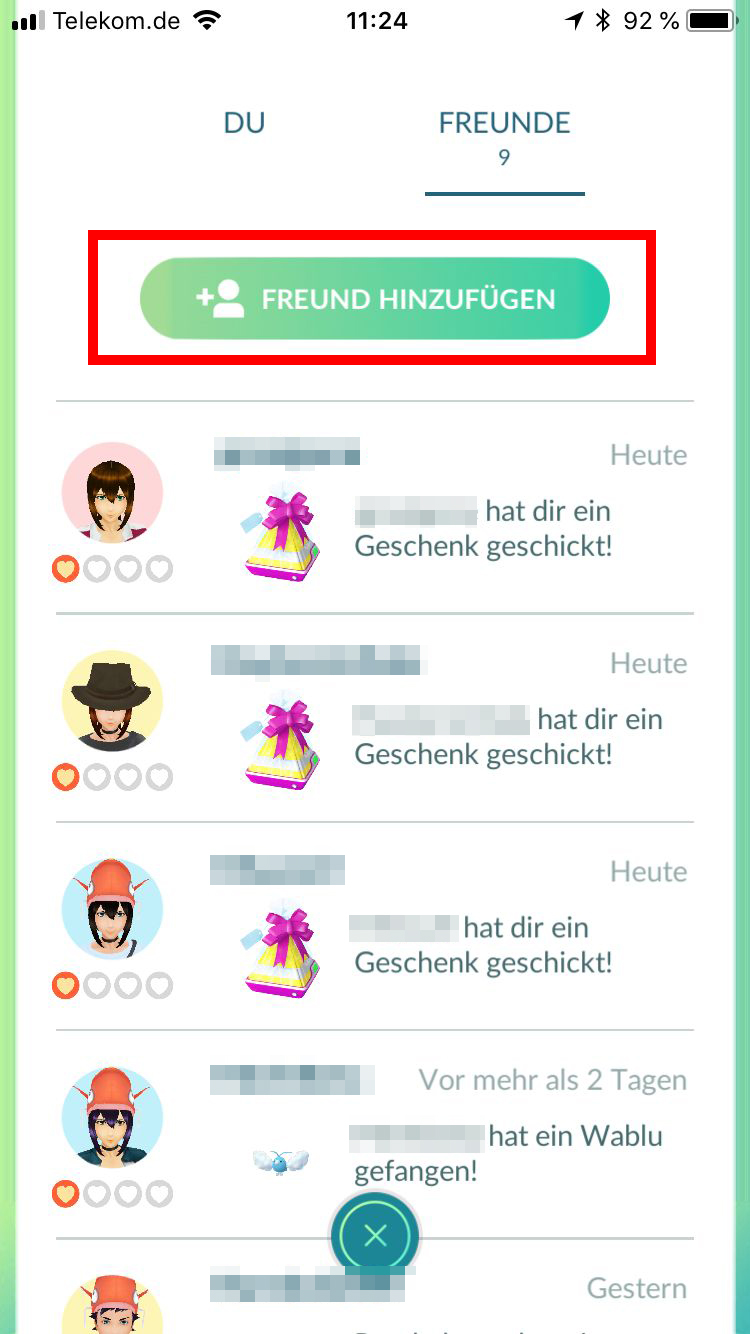
Task: Open the brown-haired friend with pink avatar background
Action: pos(112,492)
